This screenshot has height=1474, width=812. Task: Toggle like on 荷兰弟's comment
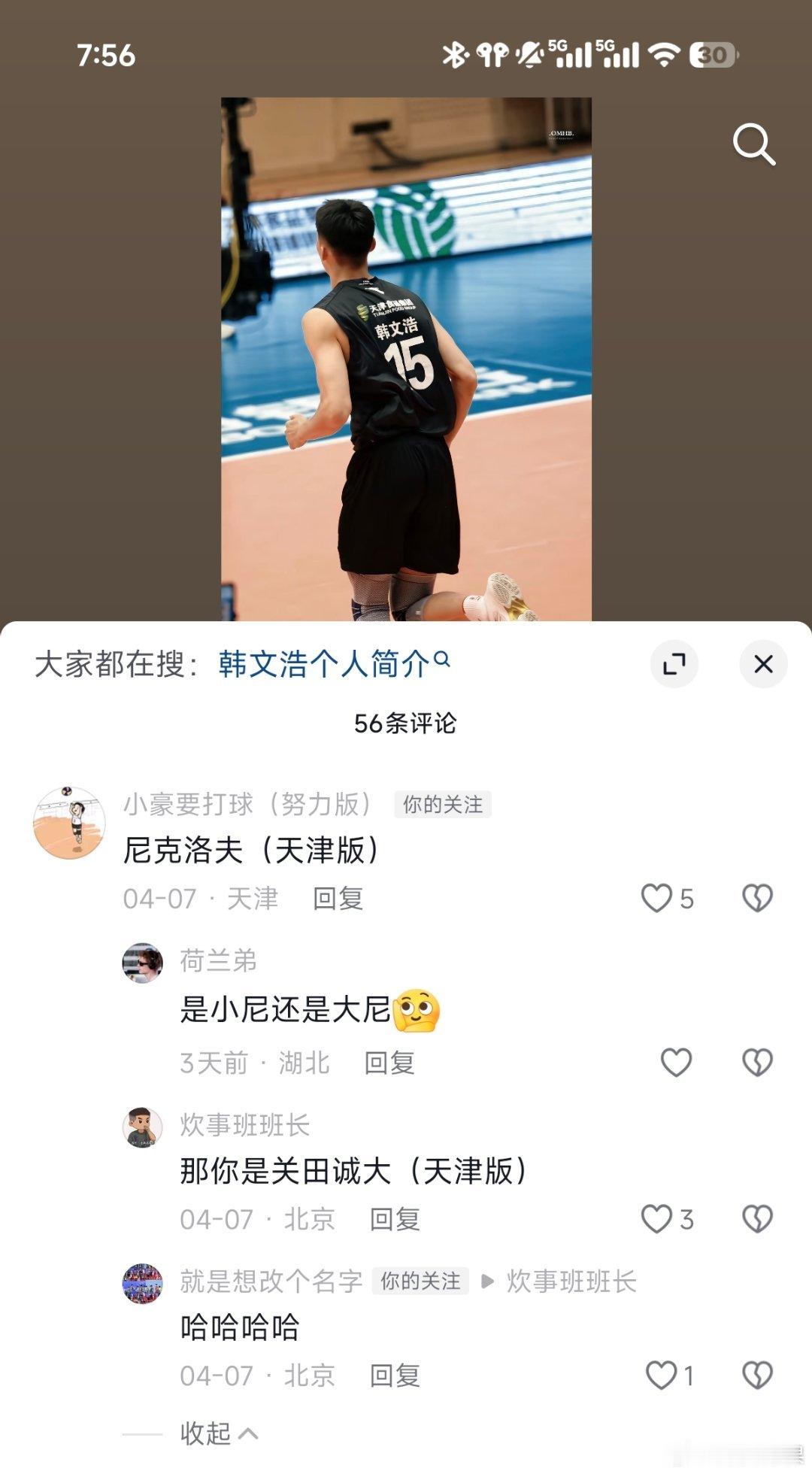click(677, 1063)
